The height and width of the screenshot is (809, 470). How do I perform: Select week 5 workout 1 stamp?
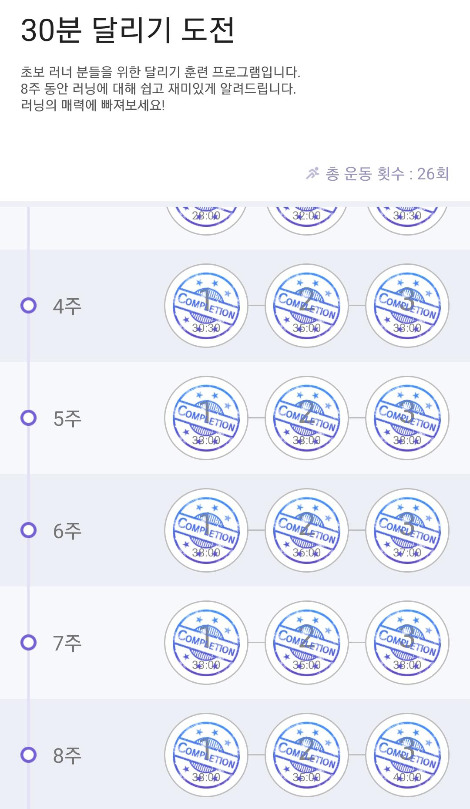click(x=206, y=418)
